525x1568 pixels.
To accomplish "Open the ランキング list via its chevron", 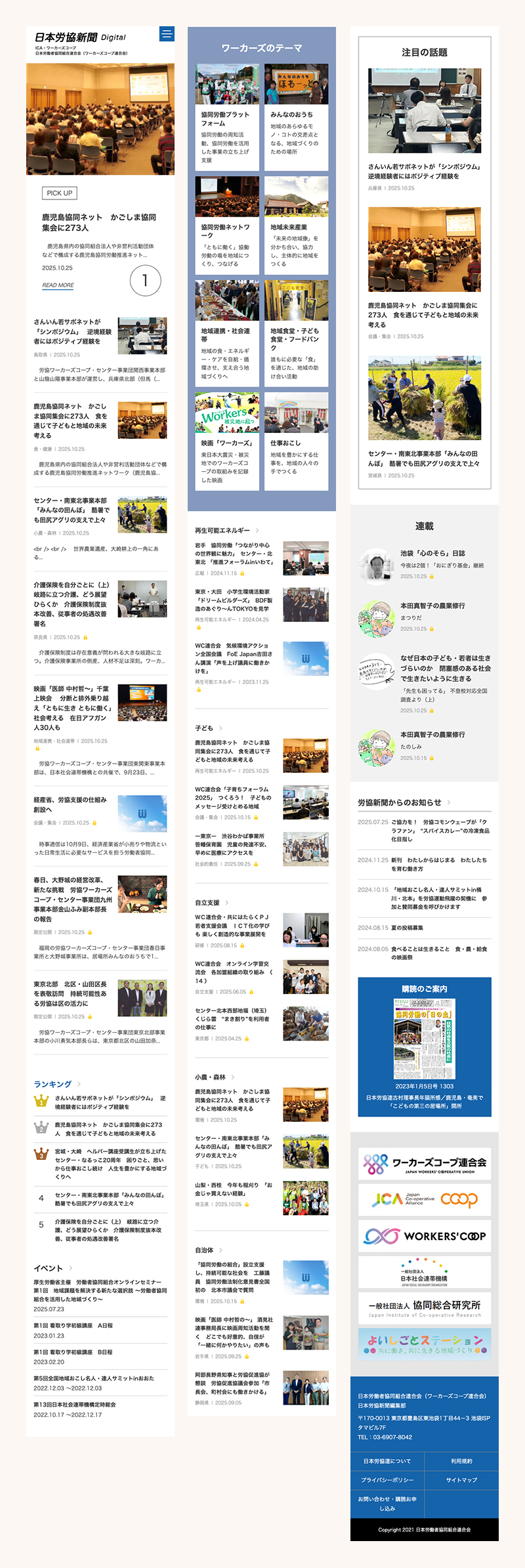I will point(77,1084).
